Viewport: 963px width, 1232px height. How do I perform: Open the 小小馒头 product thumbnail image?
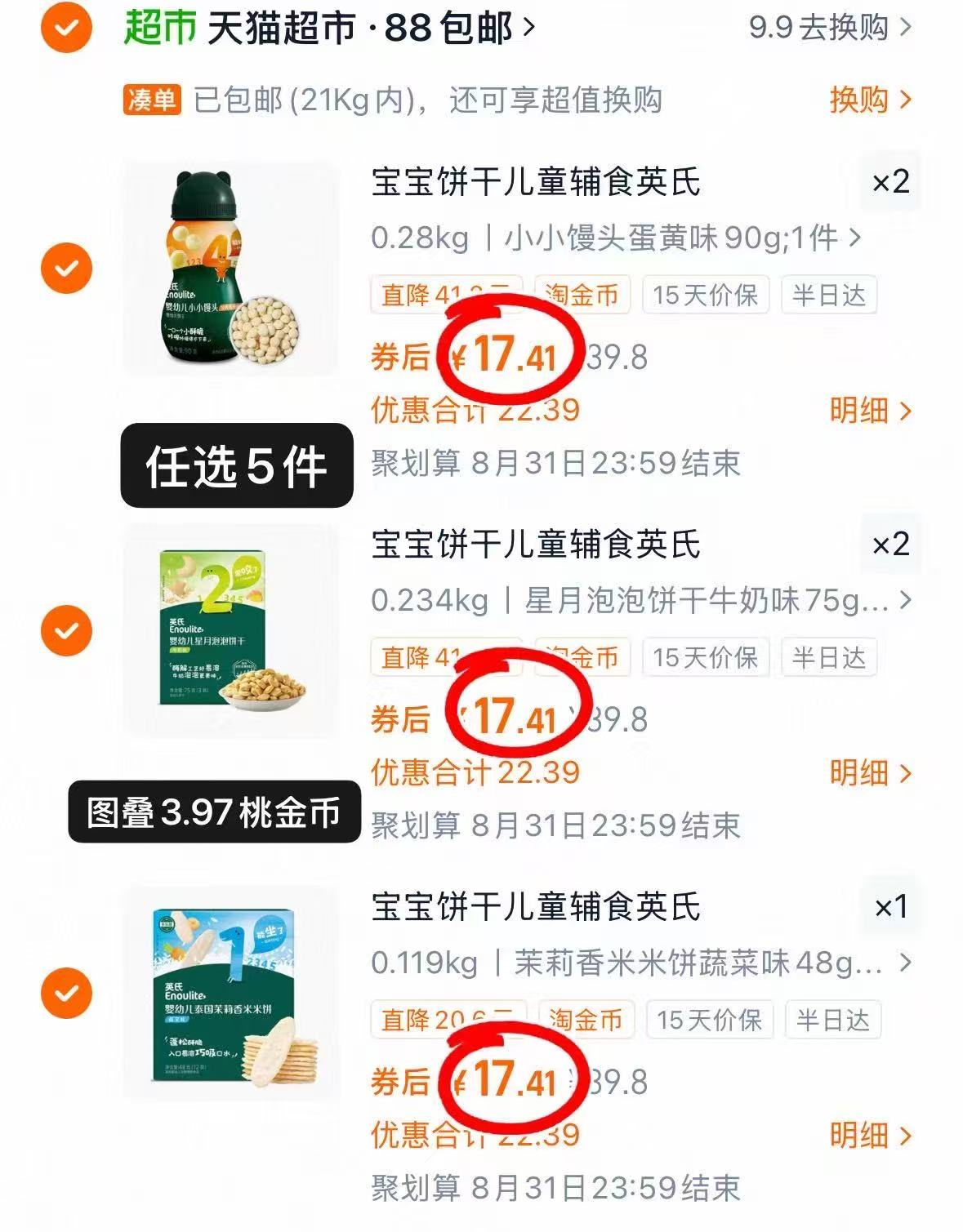pos(230,265)
